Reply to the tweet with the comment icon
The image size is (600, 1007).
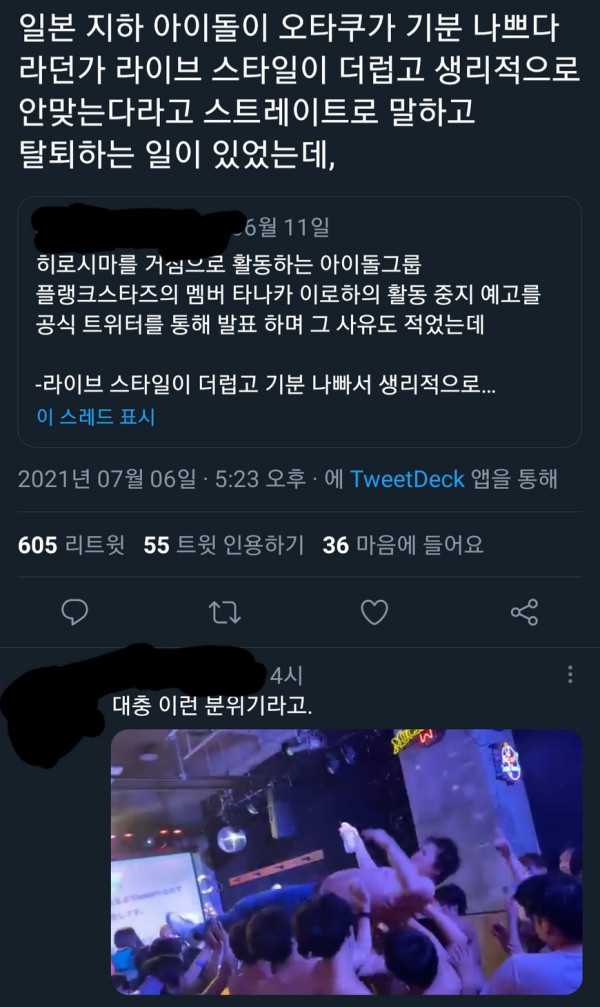pos(75,612)
